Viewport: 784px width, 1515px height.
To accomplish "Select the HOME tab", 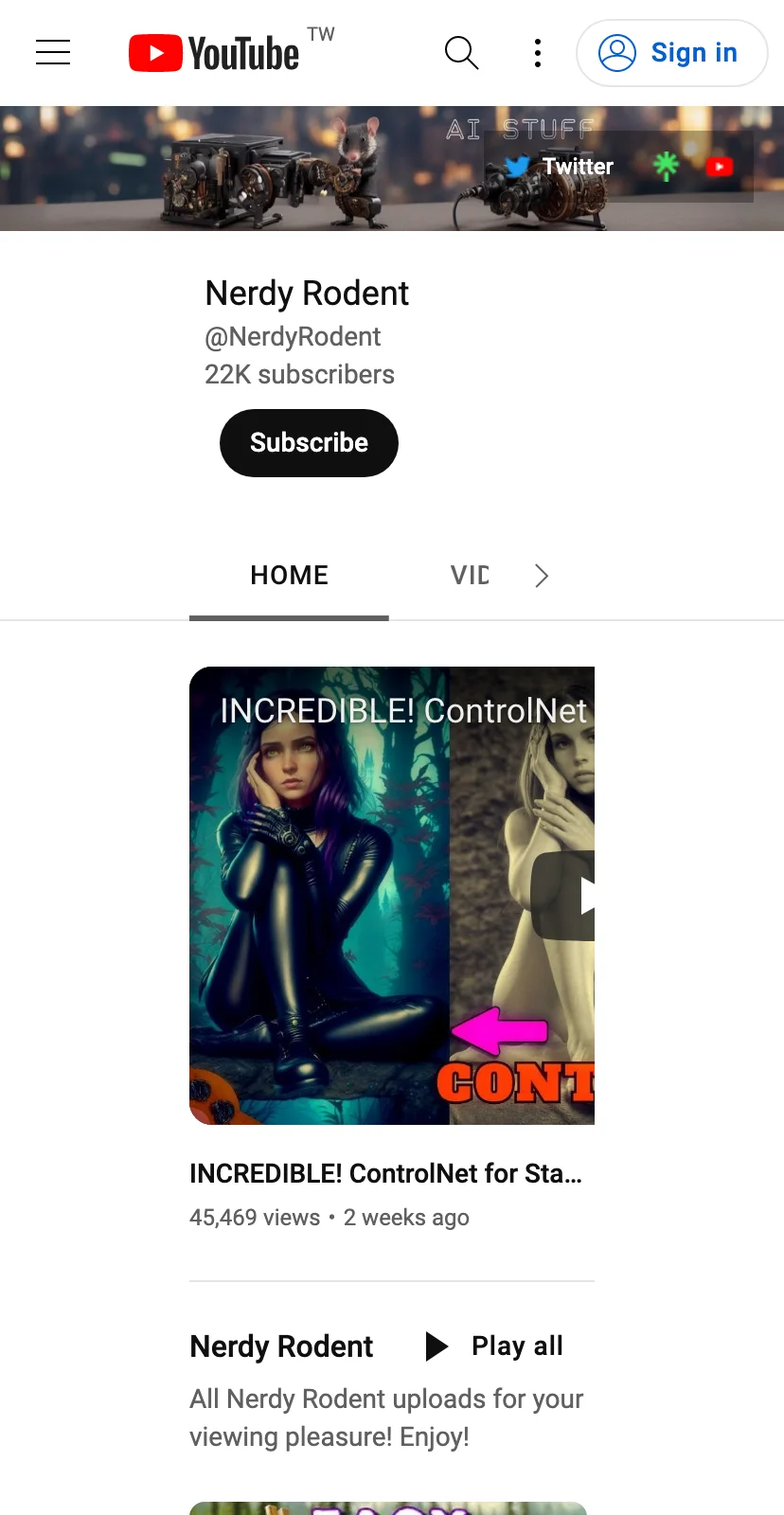I will coord(289,576).
